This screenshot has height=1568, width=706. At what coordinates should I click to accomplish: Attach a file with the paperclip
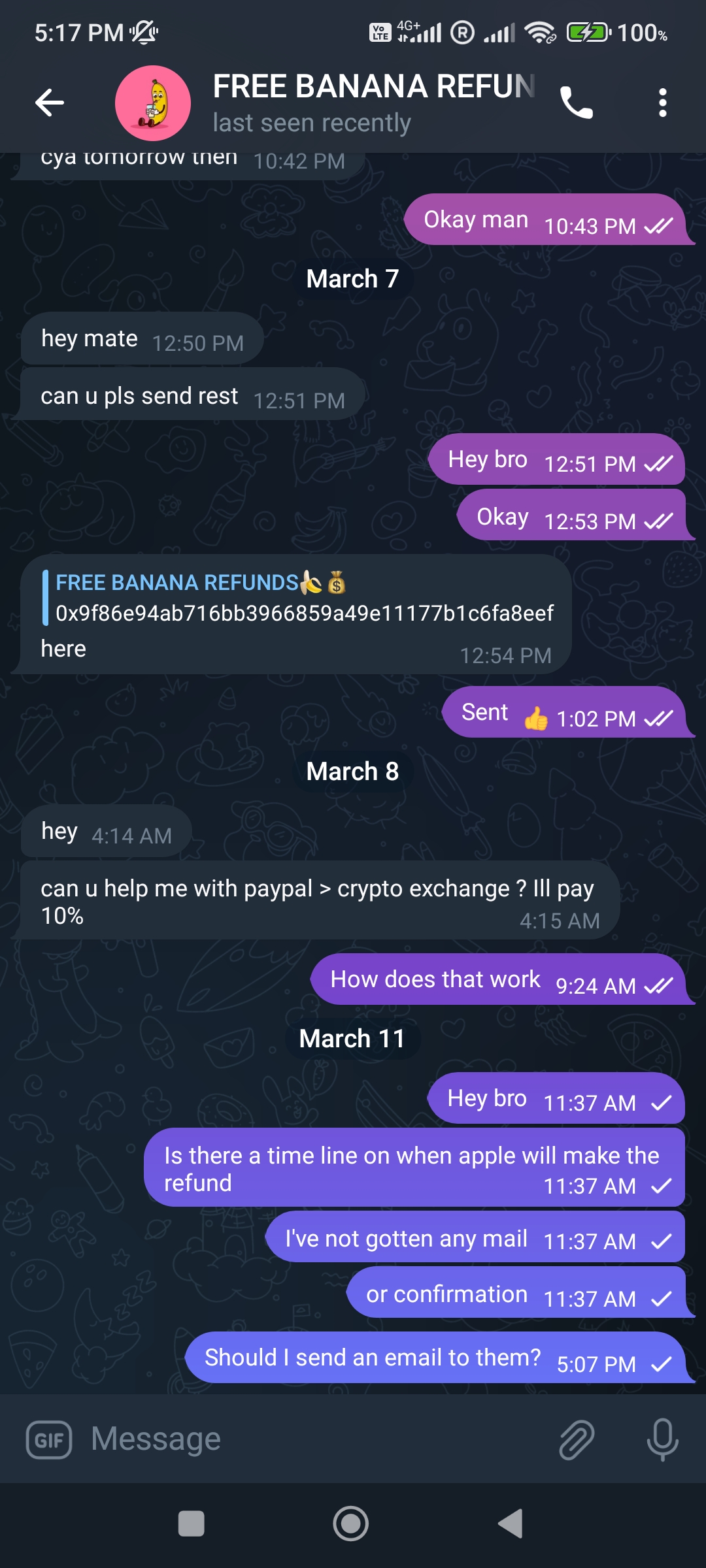tap(577, 1439)
